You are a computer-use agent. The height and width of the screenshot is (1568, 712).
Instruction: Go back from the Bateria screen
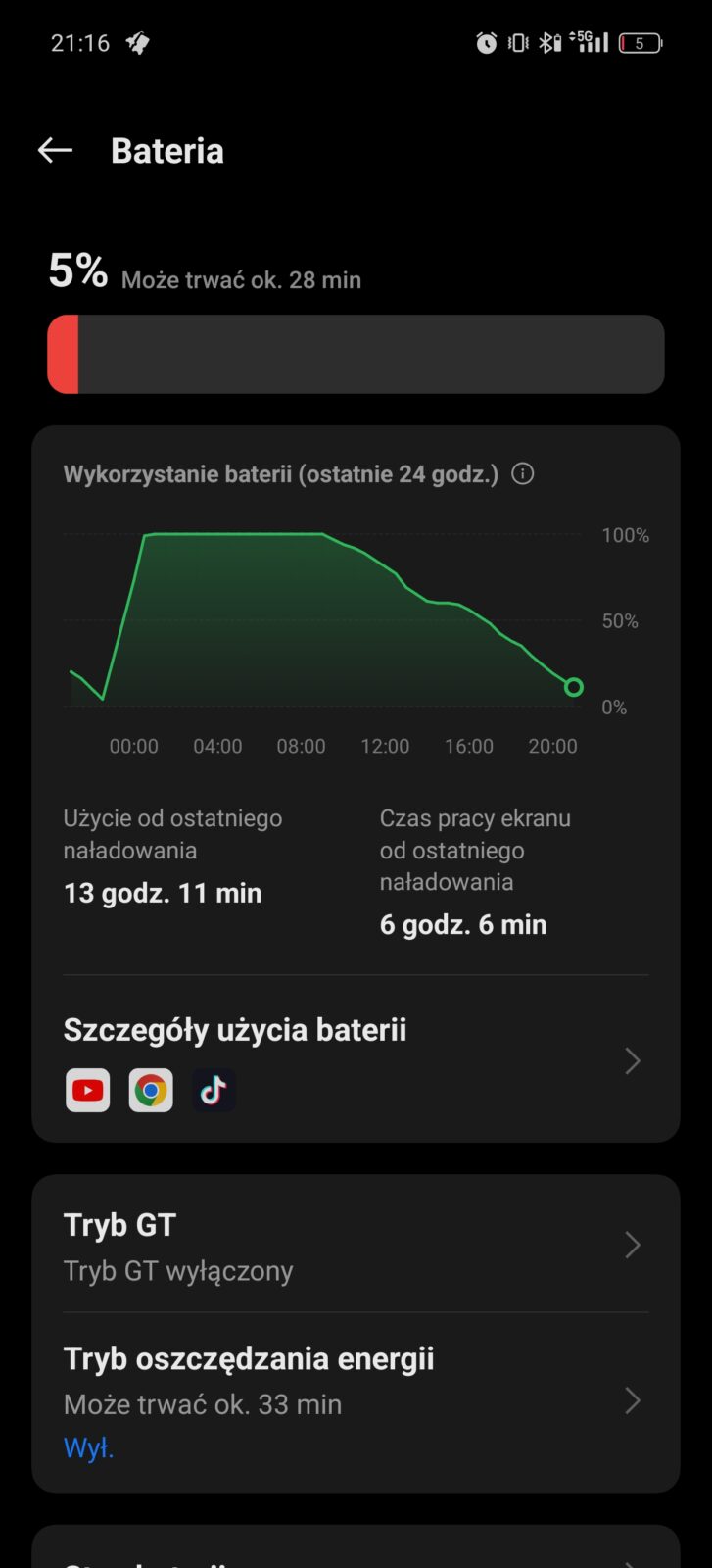click(55, 150)
